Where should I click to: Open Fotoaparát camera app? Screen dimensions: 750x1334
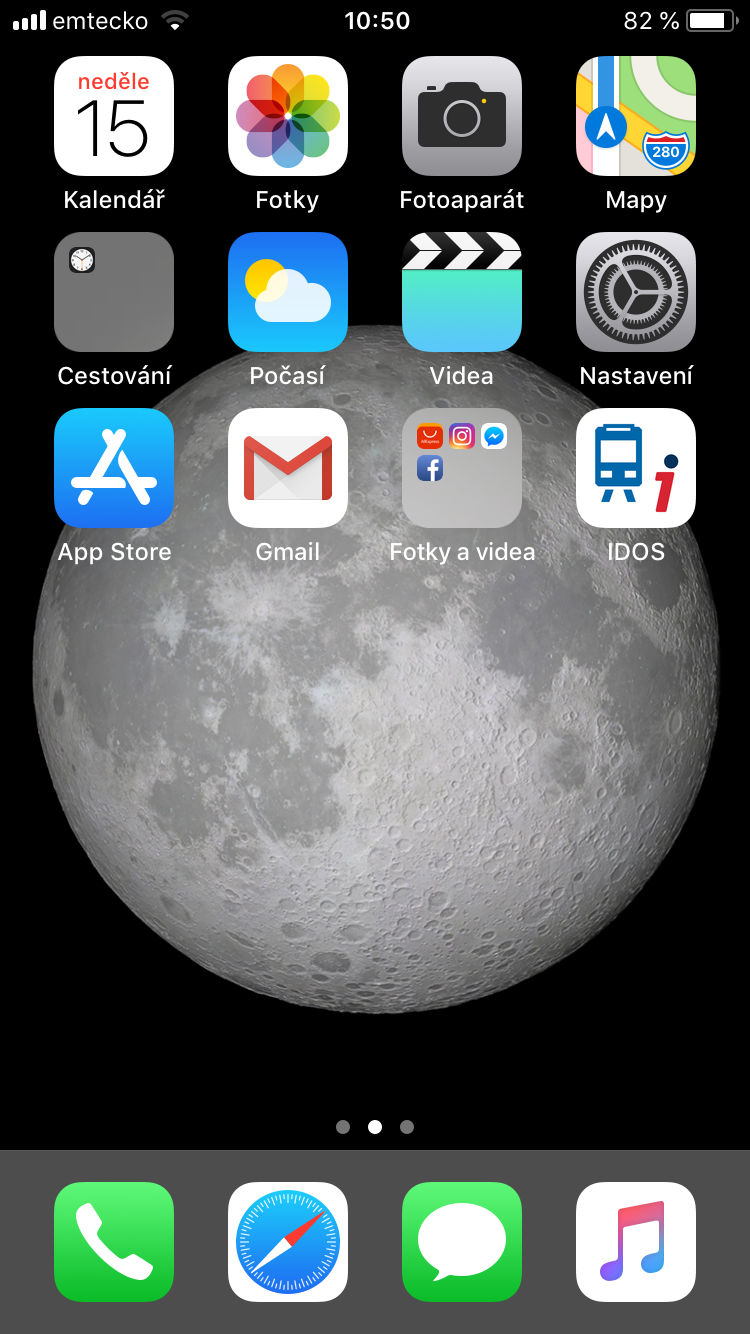tap(462, 116)
